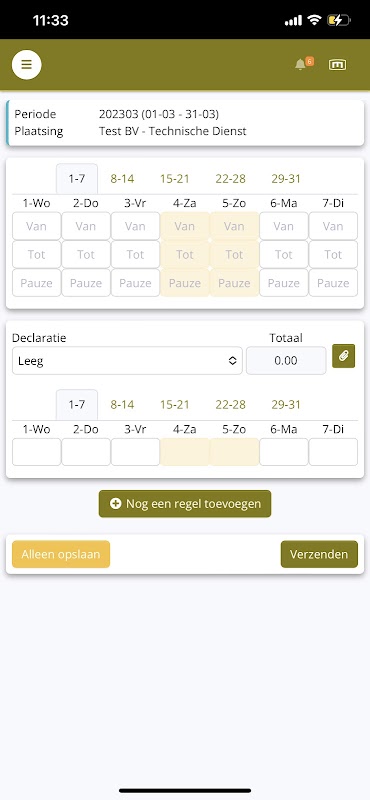Select the Pauze field for 6-Ma
370x800 pixels.
[284, 283]
